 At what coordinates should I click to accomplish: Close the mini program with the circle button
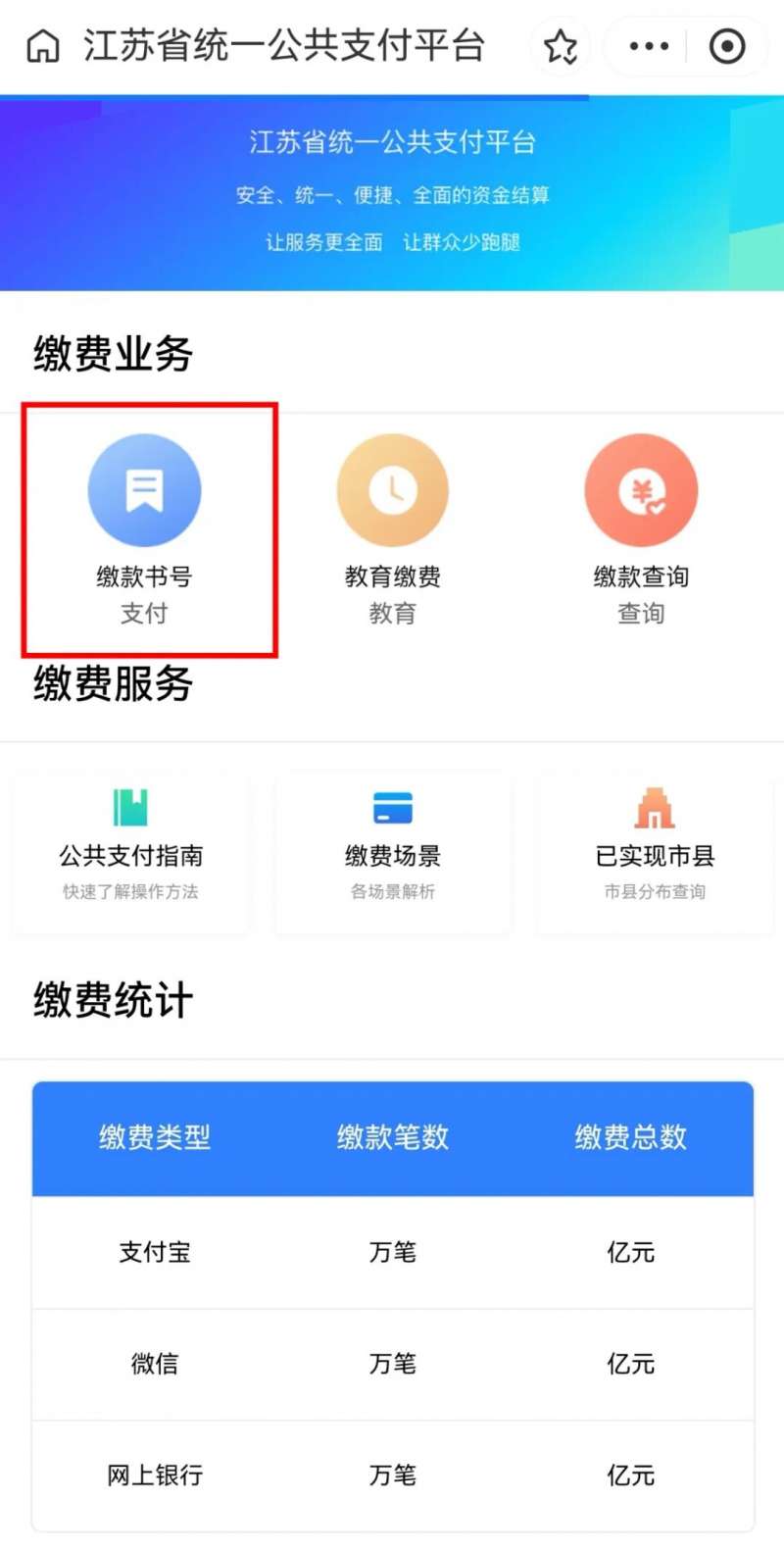[727, 46]
